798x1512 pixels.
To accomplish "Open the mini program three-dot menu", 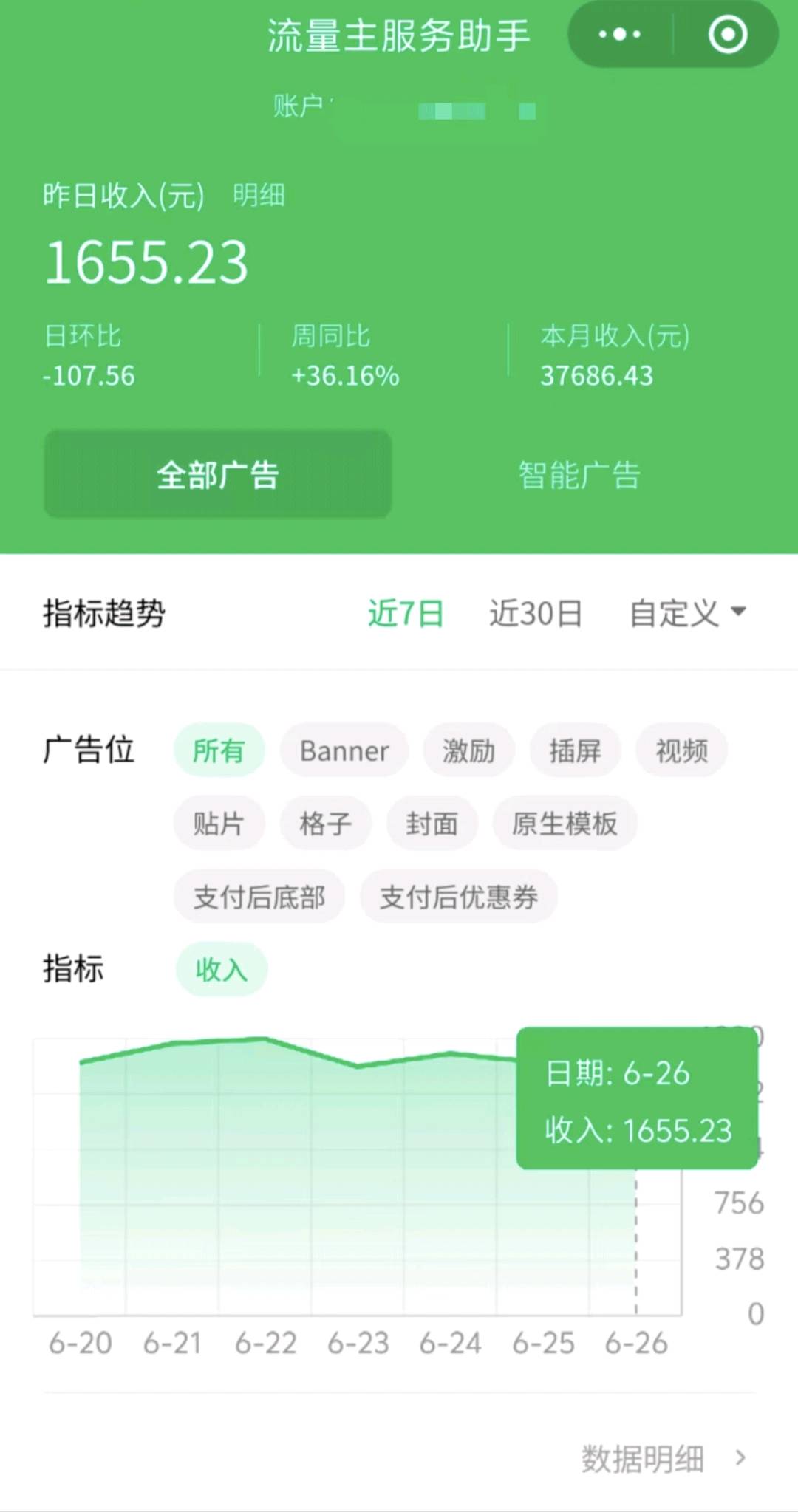I will 620,35.
